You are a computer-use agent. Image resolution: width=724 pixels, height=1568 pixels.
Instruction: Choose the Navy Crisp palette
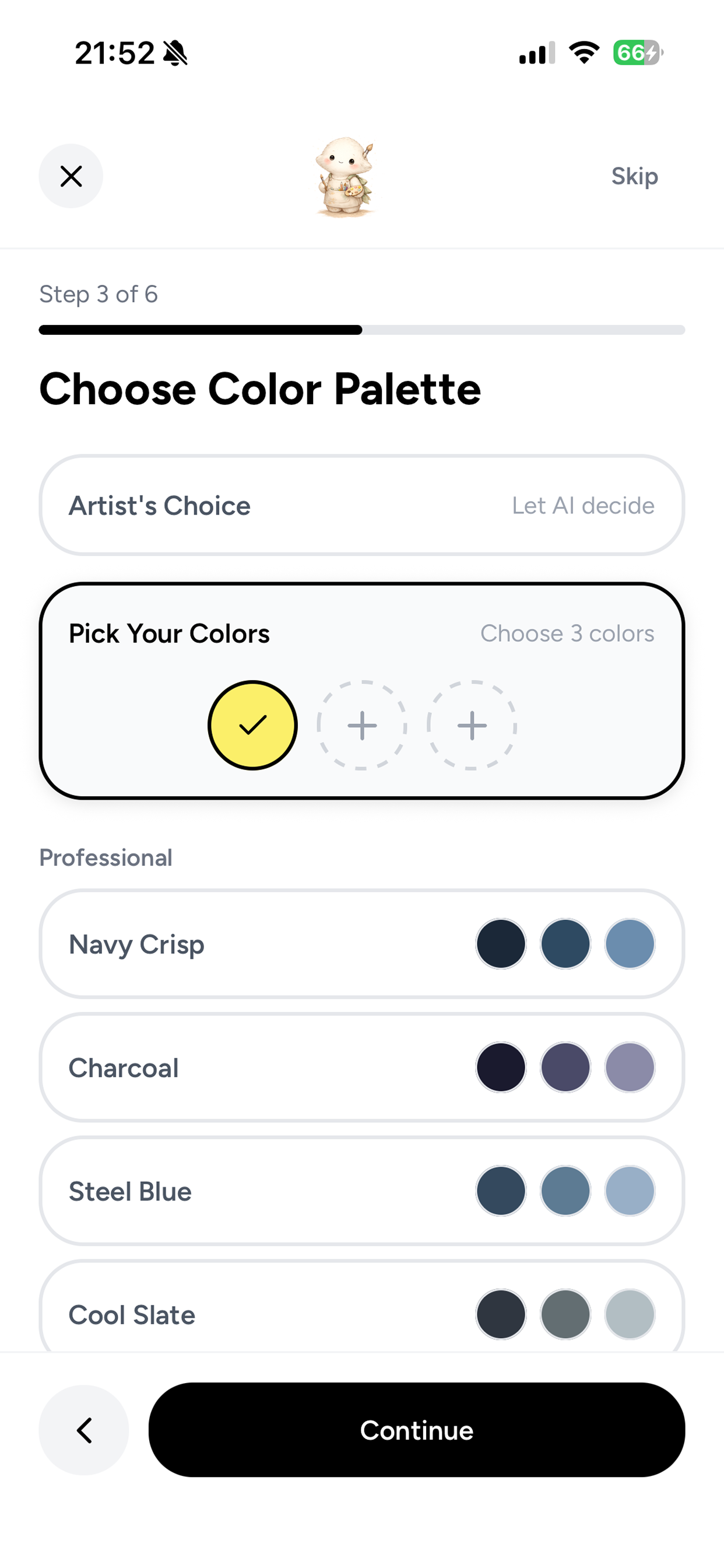click(362, 944)
